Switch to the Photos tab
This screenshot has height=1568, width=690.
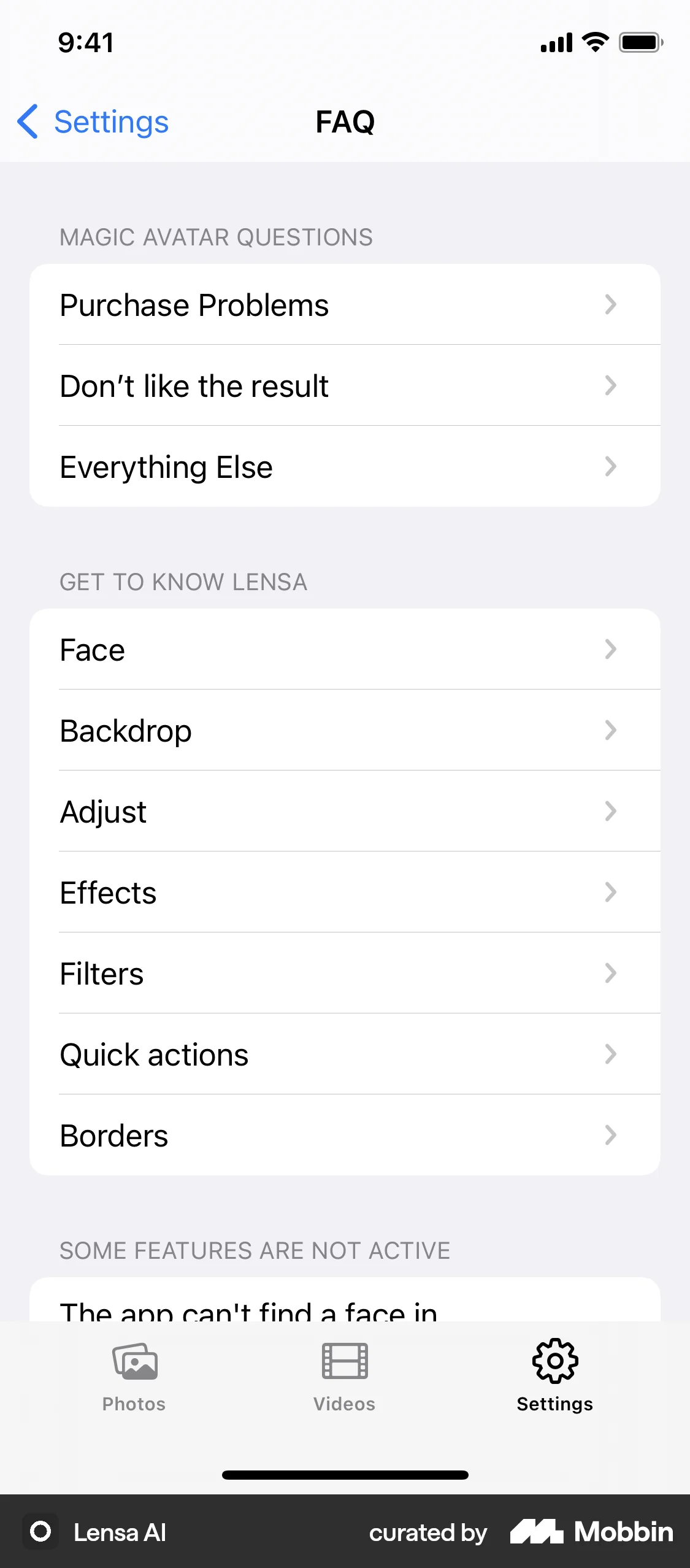(x=134, y=1377)
